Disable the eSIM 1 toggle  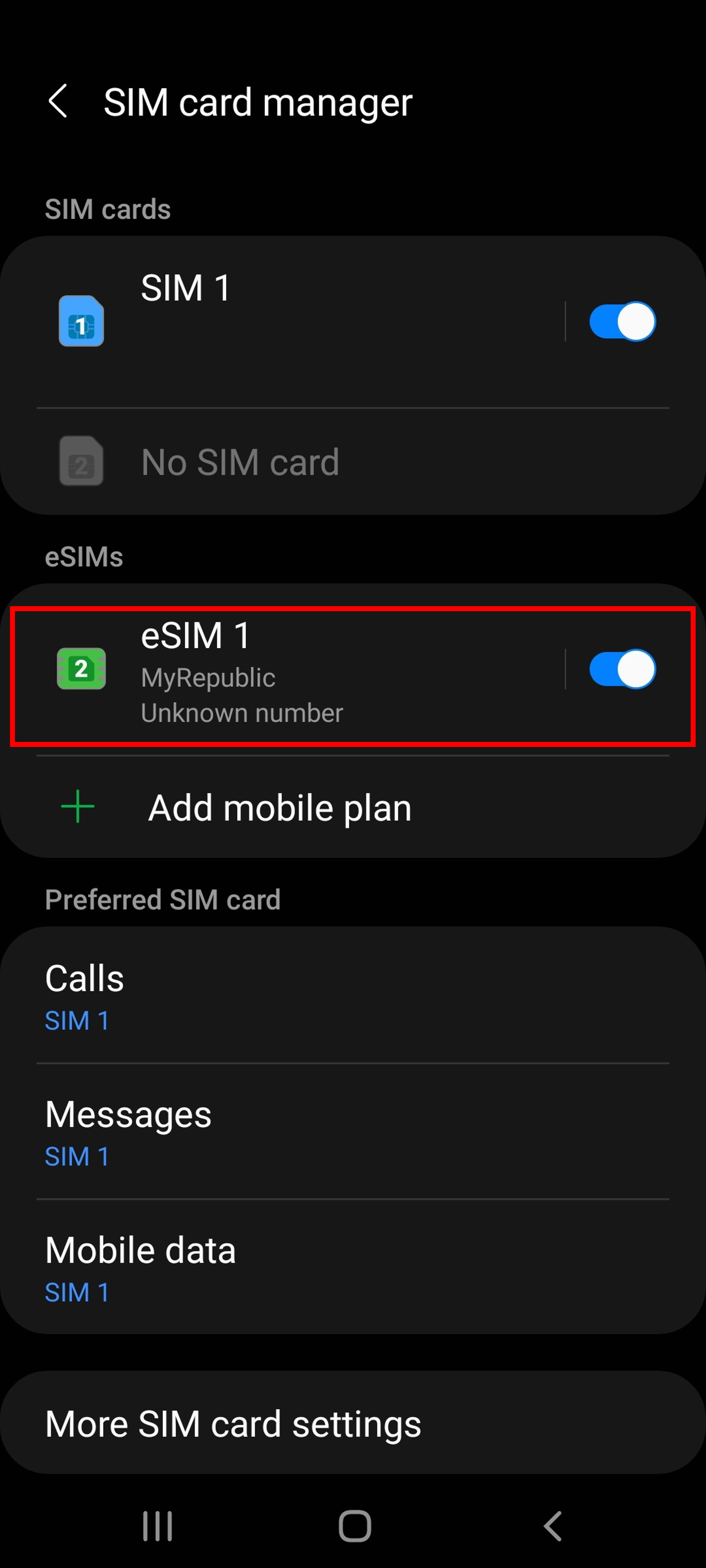click(622, 669)
